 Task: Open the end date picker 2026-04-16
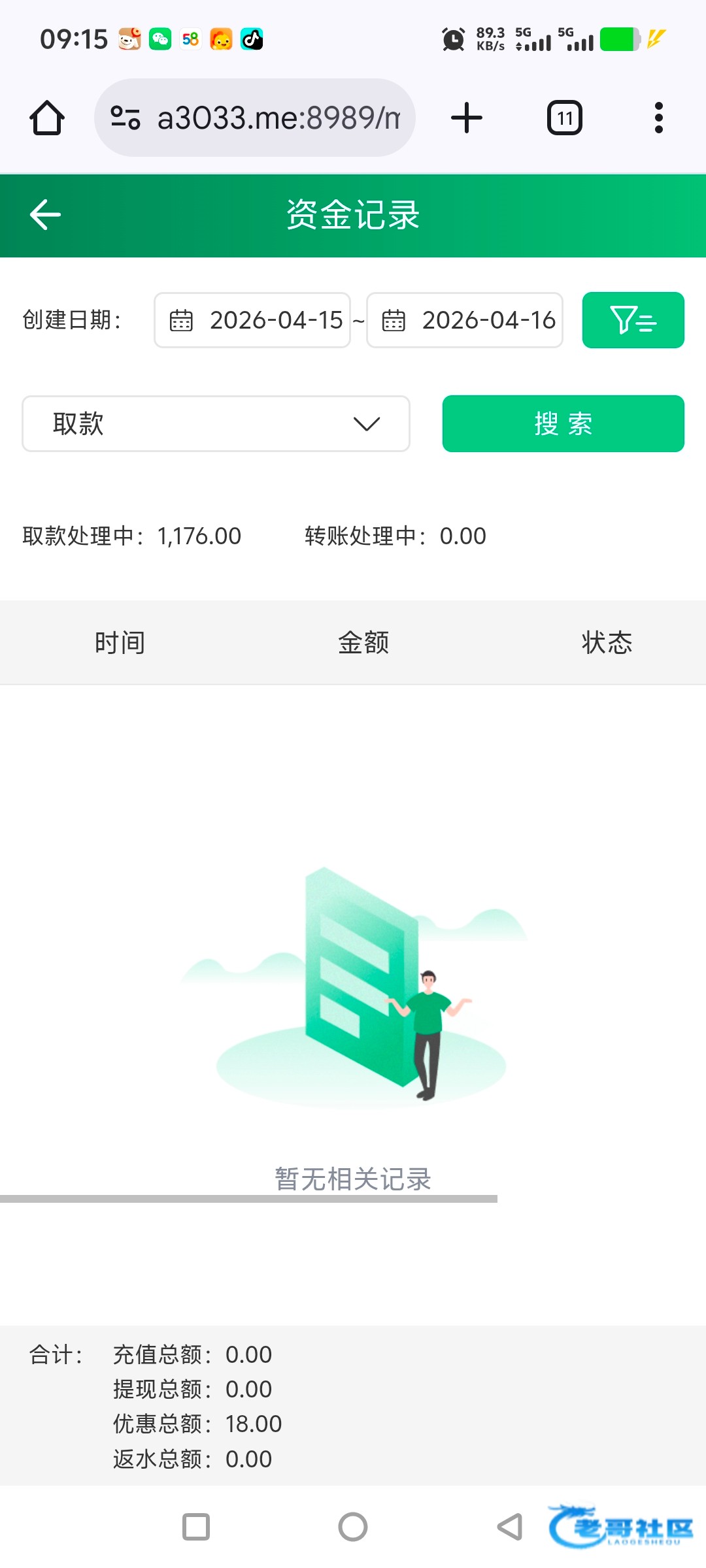[465, 320]
